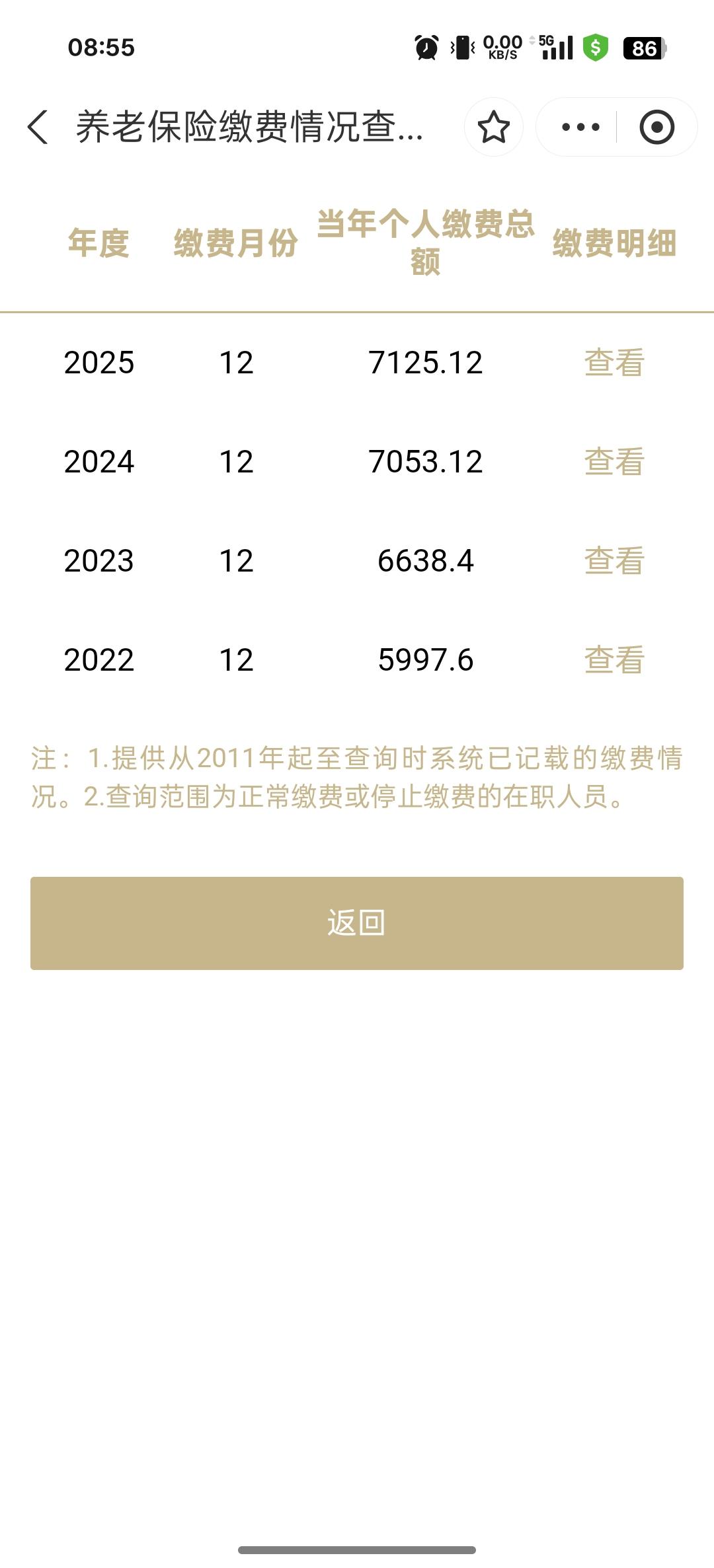This screenshot has width=714, height=1568.
Task: Tap the star to favorite this mini-program
Action: [x=493, y=126]
